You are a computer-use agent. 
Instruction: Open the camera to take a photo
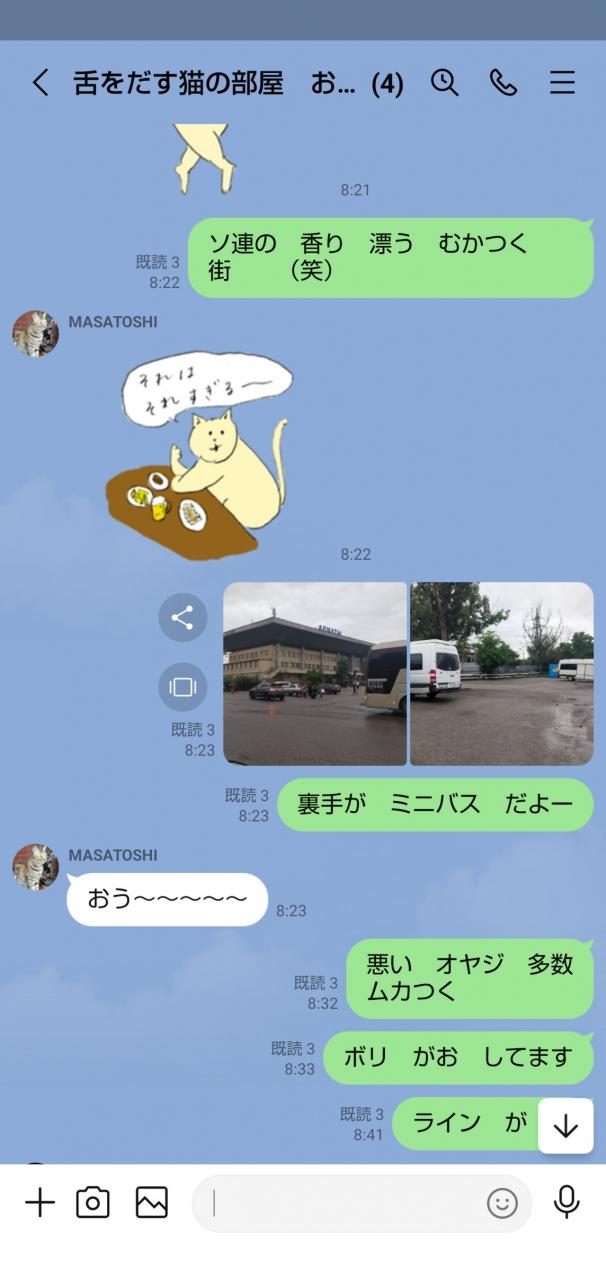click(x=92, y=1202)
